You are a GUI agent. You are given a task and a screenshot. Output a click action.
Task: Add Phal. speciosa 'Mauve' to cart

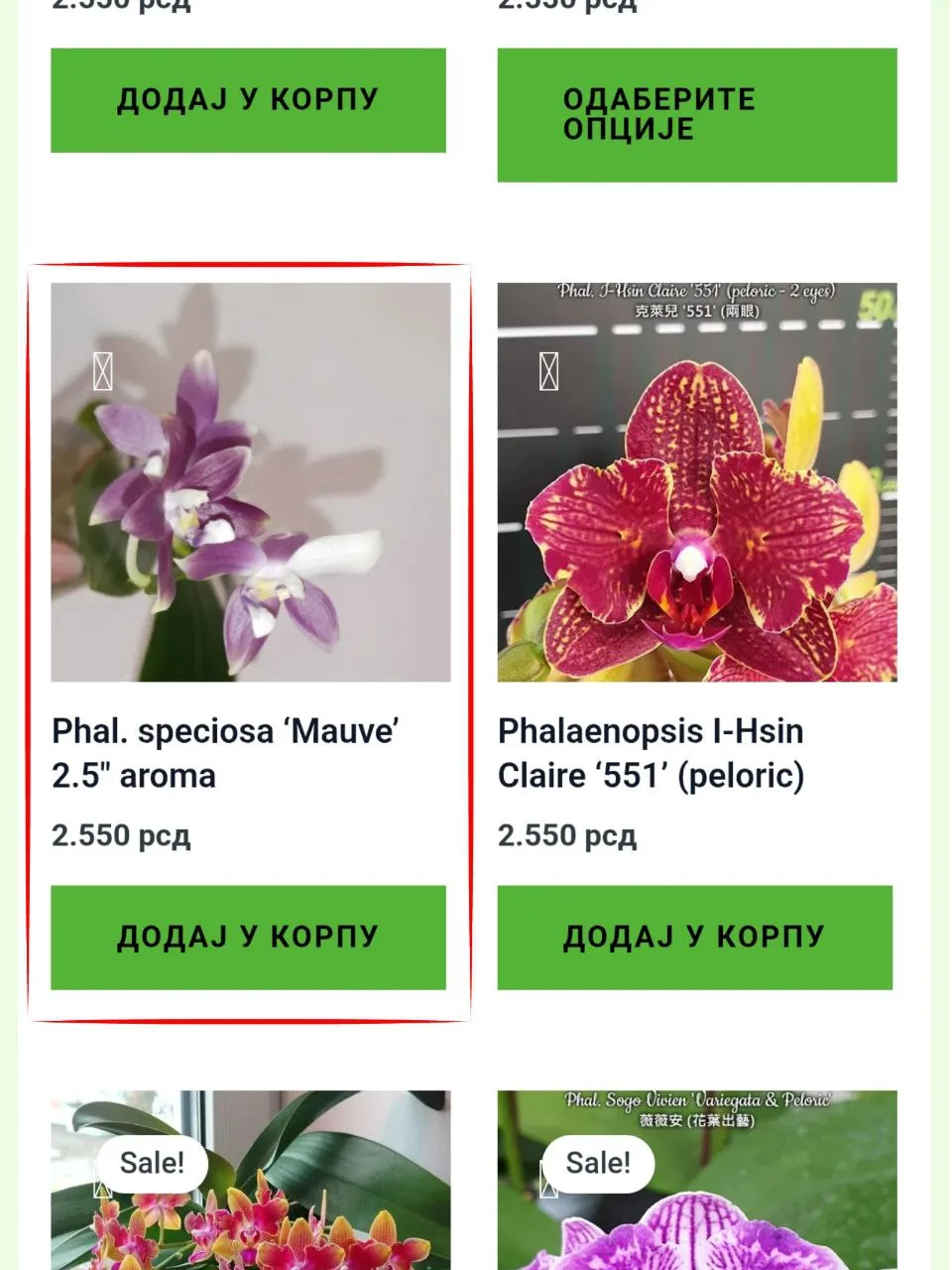pos(248,937)
